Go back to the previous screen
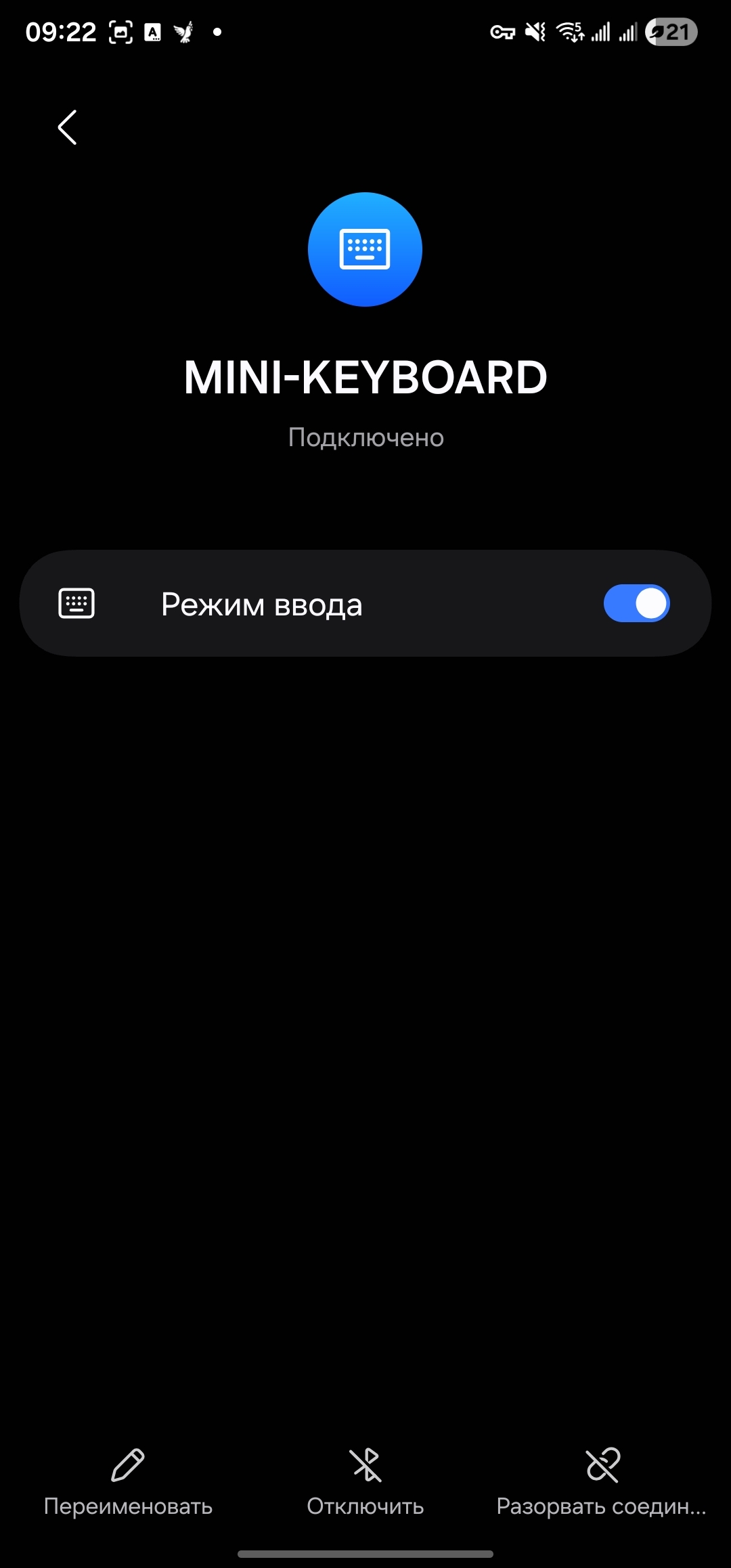This screenshot has width=731, height=1568. pyautogui.click(x=68, y=127)
